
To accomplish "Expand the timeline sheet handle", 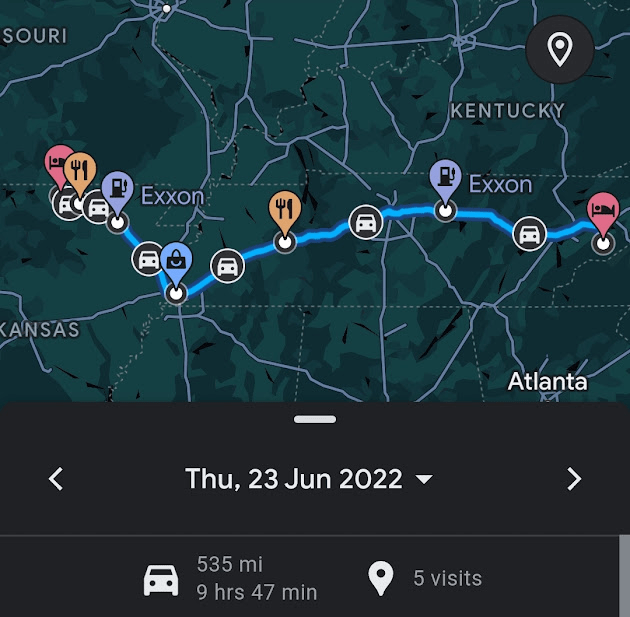I will click(315, 419).
